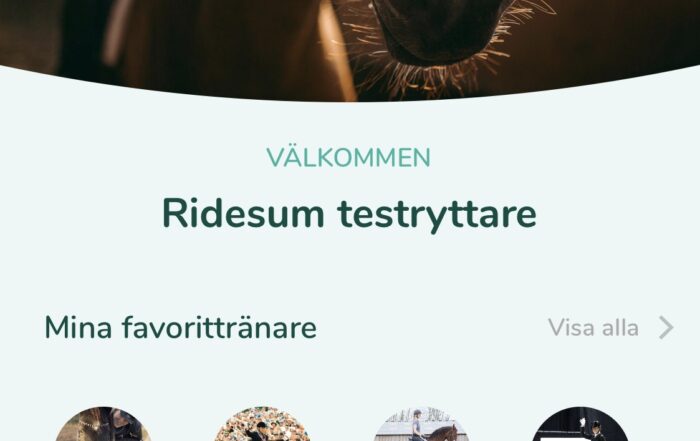The image size is (700, 441).
Task: Open Visa alla for favorite trainers
Action: (610, 328)
